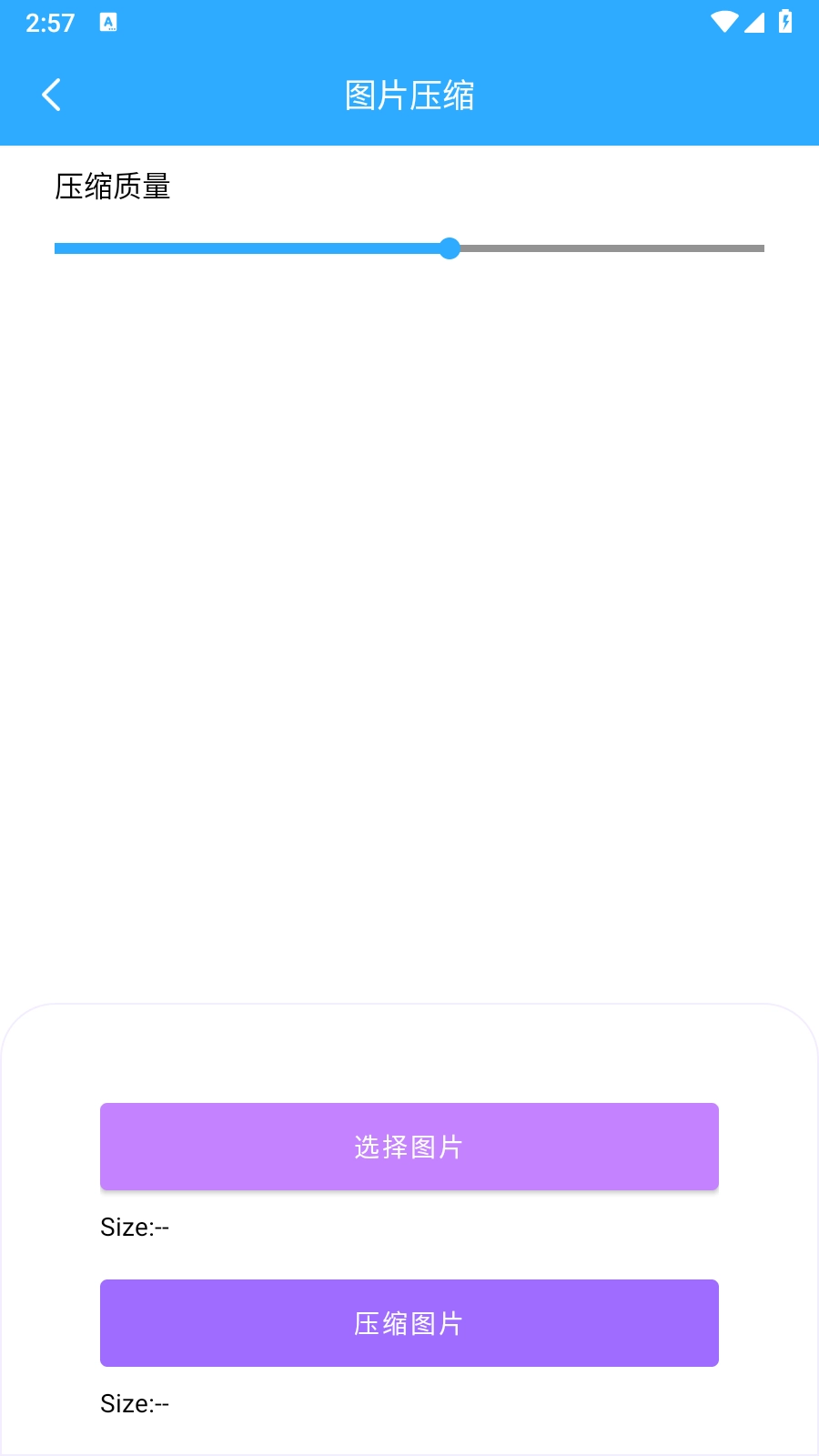Go back using the top arrow
The height and width of the screenshot is (1456, 819).
pos(51,95)
